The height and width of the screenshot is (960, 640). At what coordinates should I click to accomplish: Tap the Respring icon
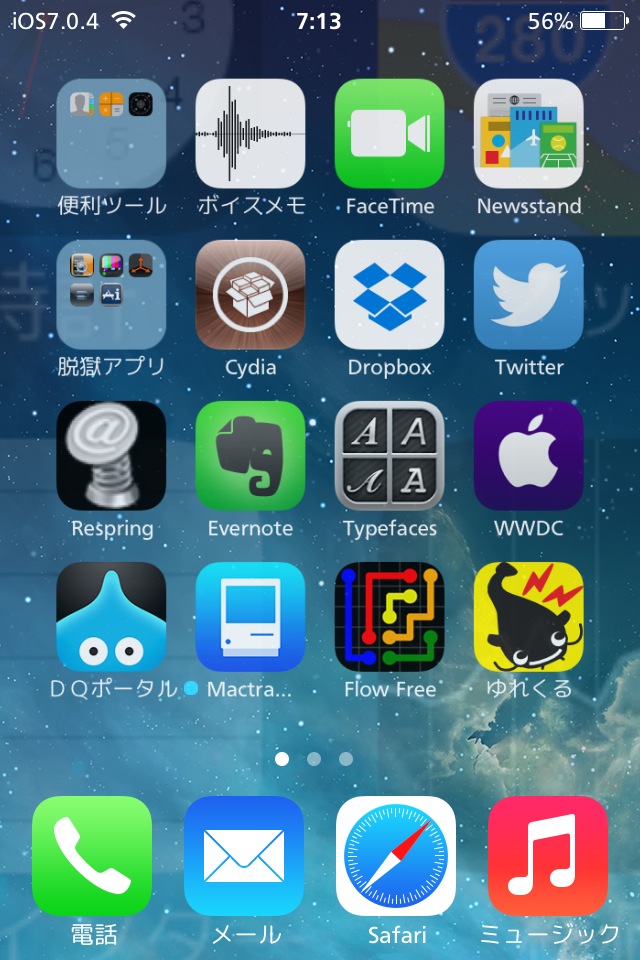(x=111, y=456)
